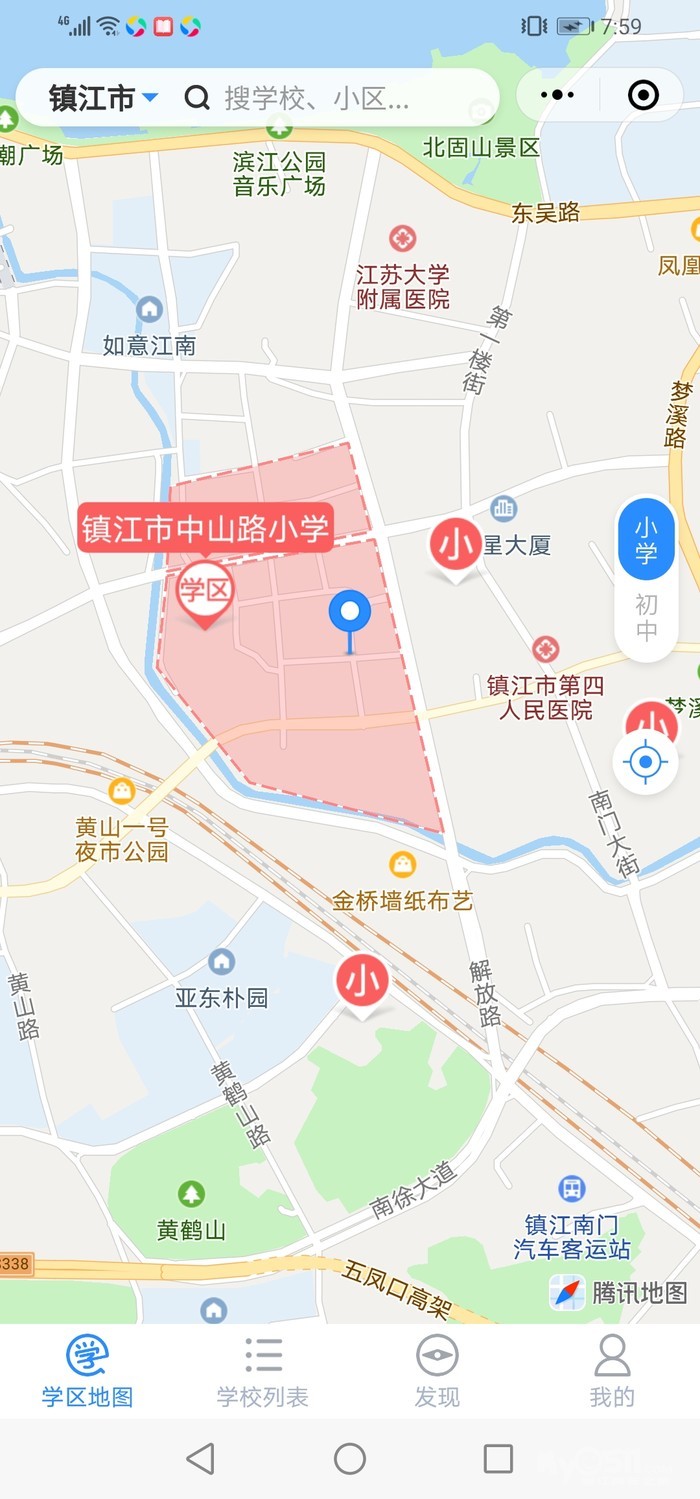Tap the school marker near 亚东朴园

click(x=361, y=984)
